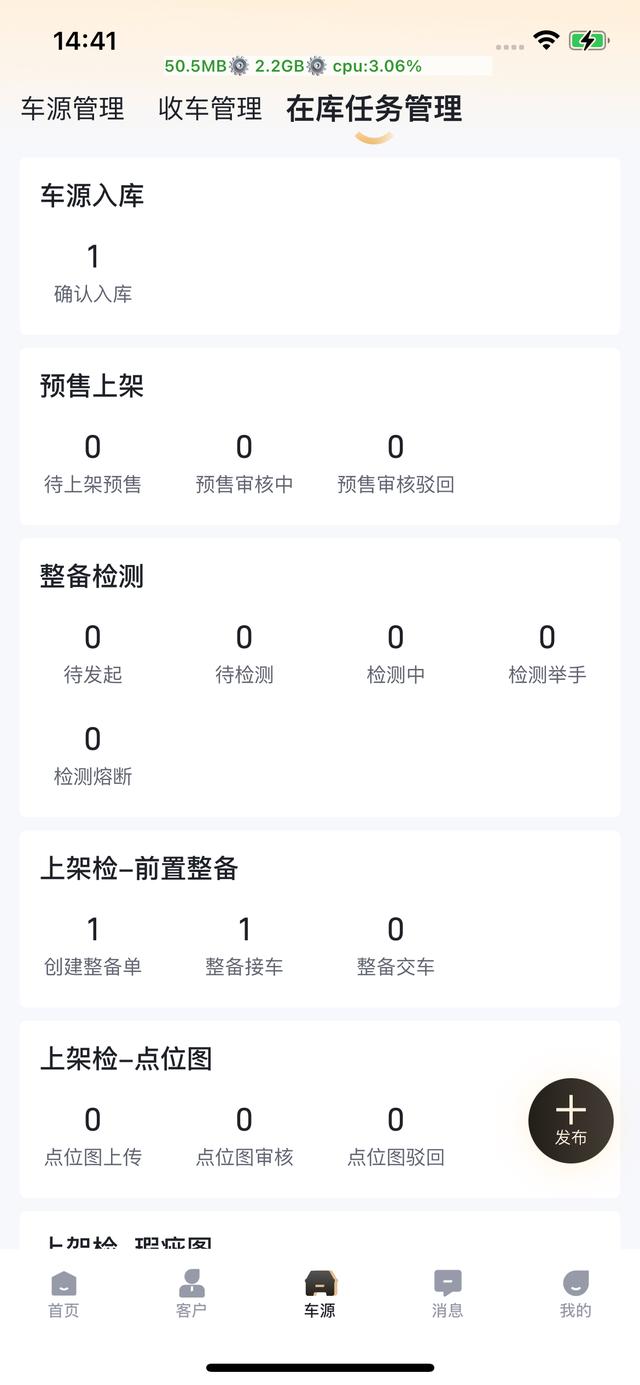Open 待发起 under 整备检测
Image resolution: width=640 pixels, height=1385 pixels.
[93, 654]
